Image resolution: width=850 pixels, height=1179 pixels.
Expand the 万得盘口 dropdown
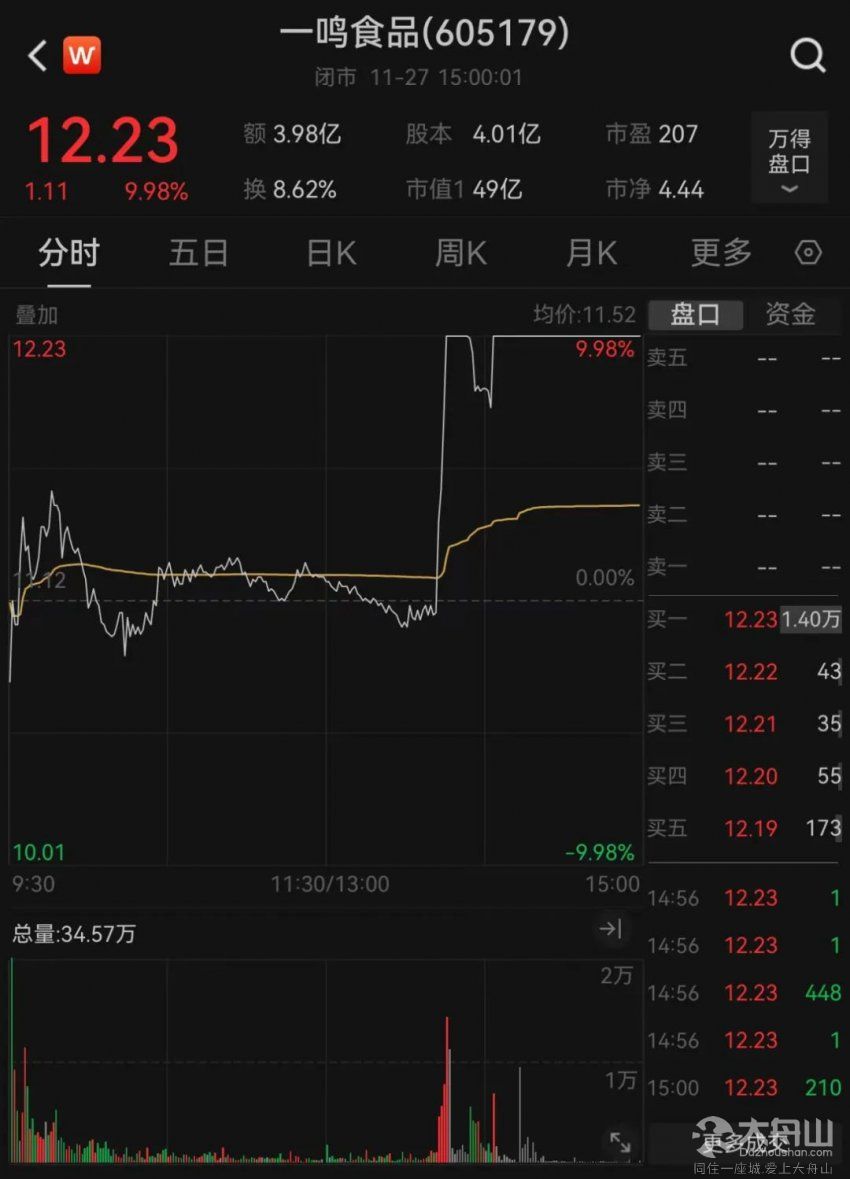789,160
